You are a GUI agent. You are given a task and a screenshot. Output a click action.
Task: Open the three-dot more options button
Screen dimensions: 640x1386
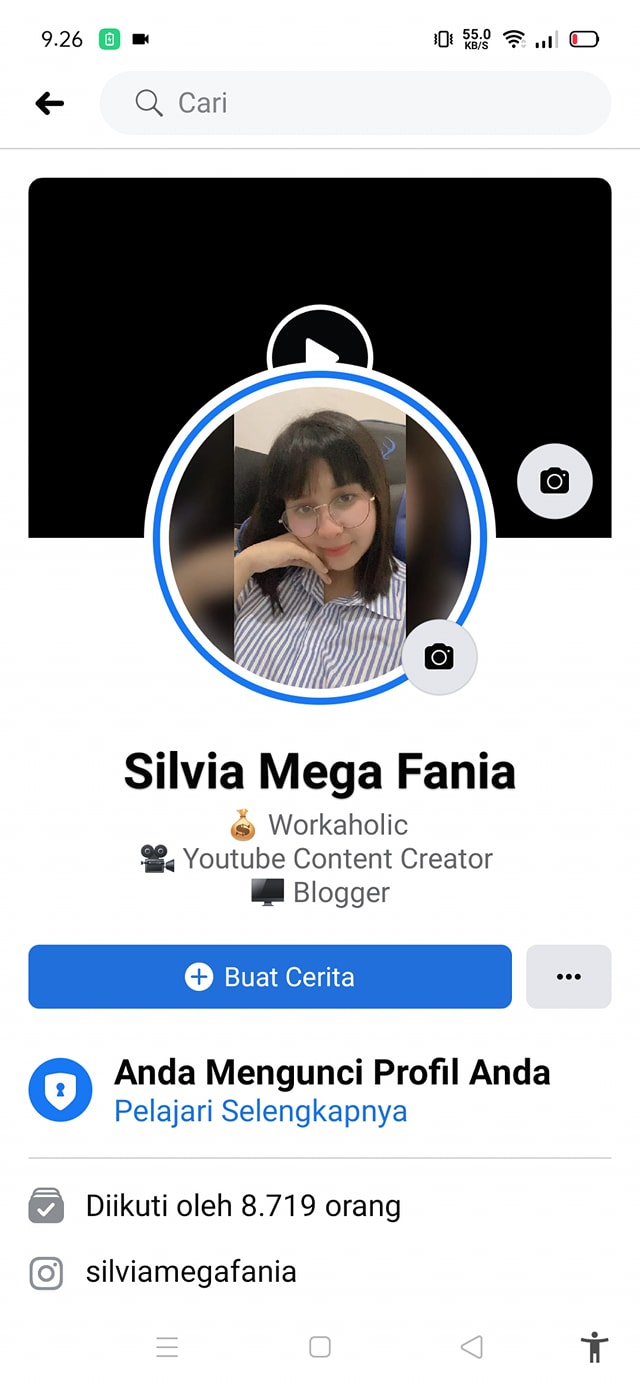[568, 977]
